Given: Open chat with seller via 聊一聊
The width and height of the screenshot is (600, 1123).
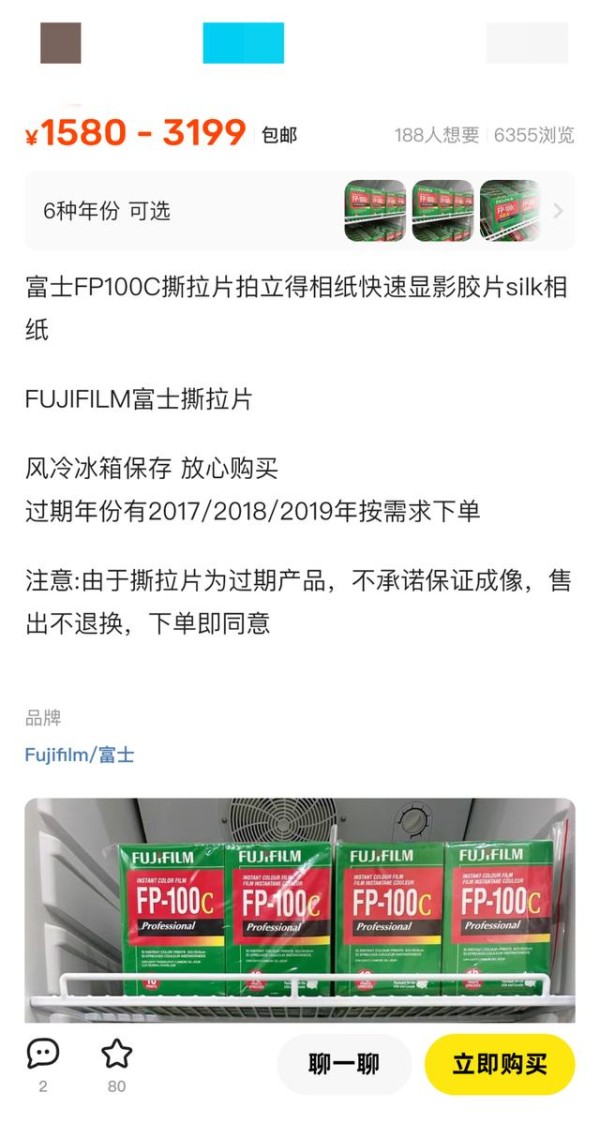Looking at the screenshot, I should tap(344, 1064).
